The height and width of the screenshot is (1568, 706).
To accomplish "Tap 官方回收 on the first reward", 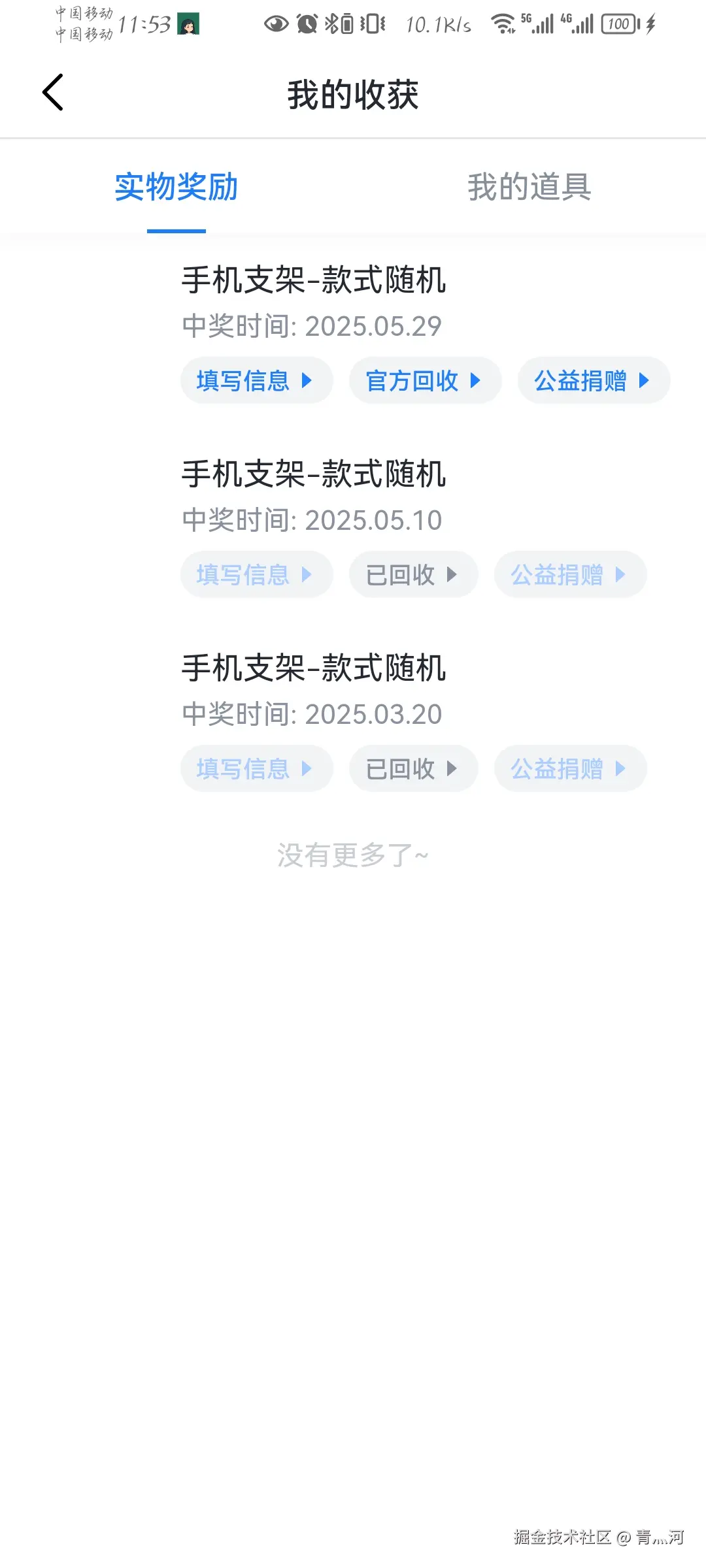I will (424, 380).
